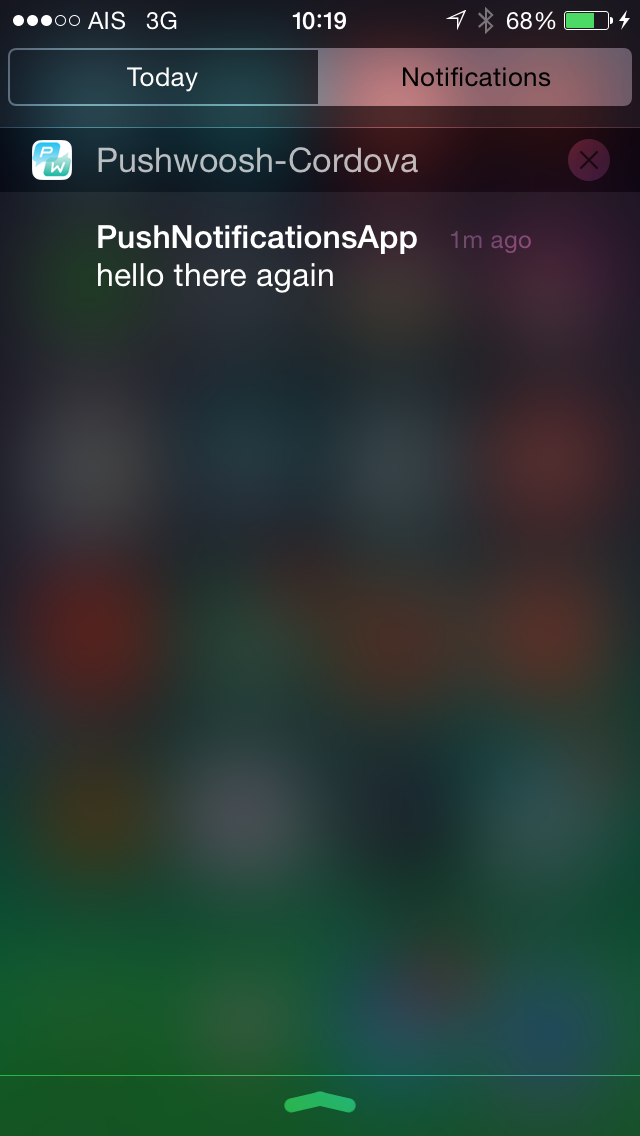Switch to the Today tab

coord(163,77)
